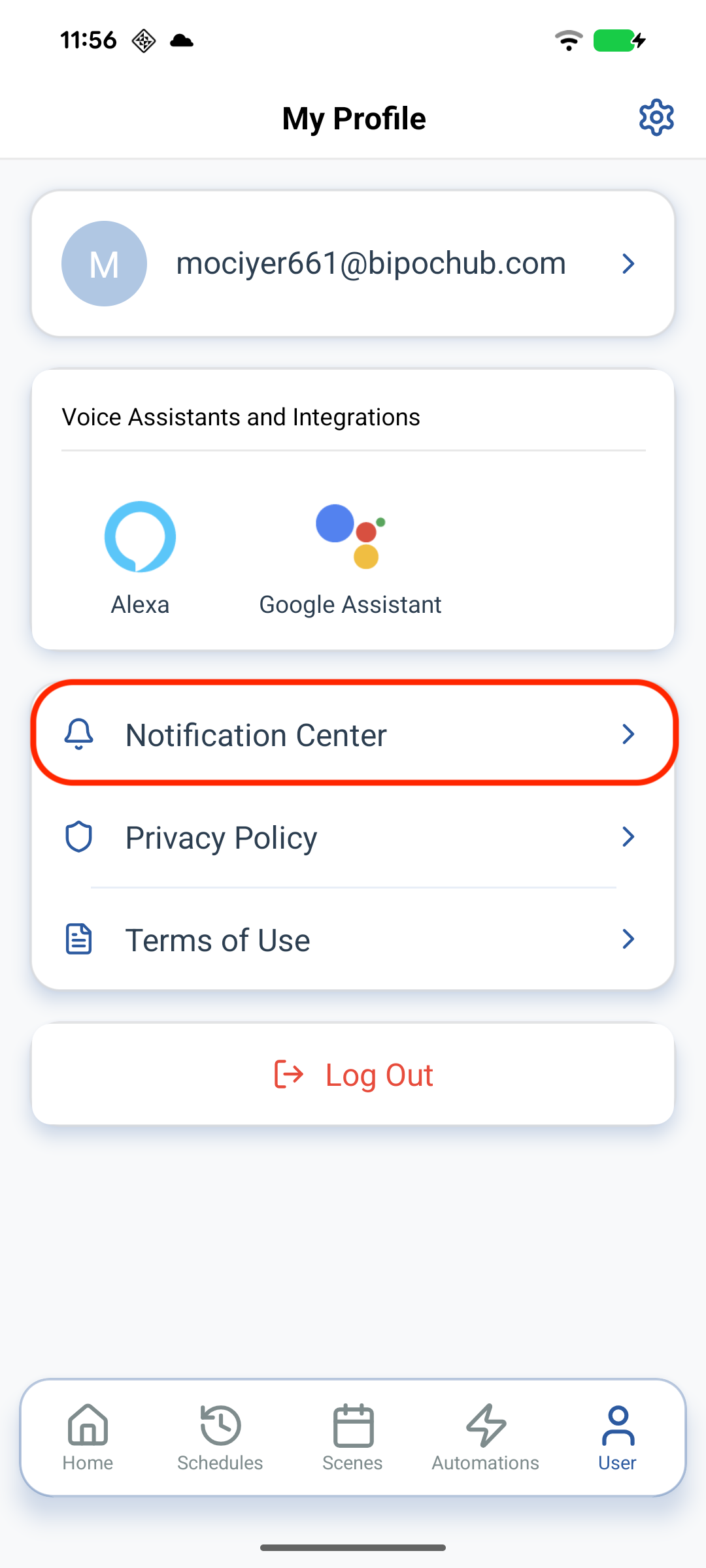The height and width of the screenshot is (1568, 706).
Task: Open the Privacy Policy row
Action: click(353, 837)
